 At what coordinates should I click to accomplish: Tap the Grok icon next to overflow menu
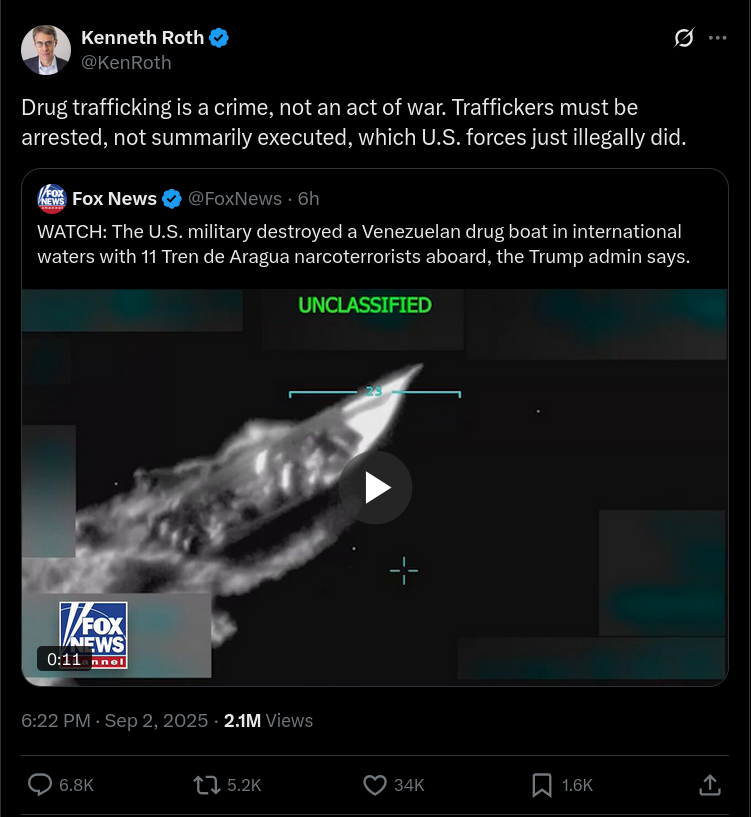[684, 38]
